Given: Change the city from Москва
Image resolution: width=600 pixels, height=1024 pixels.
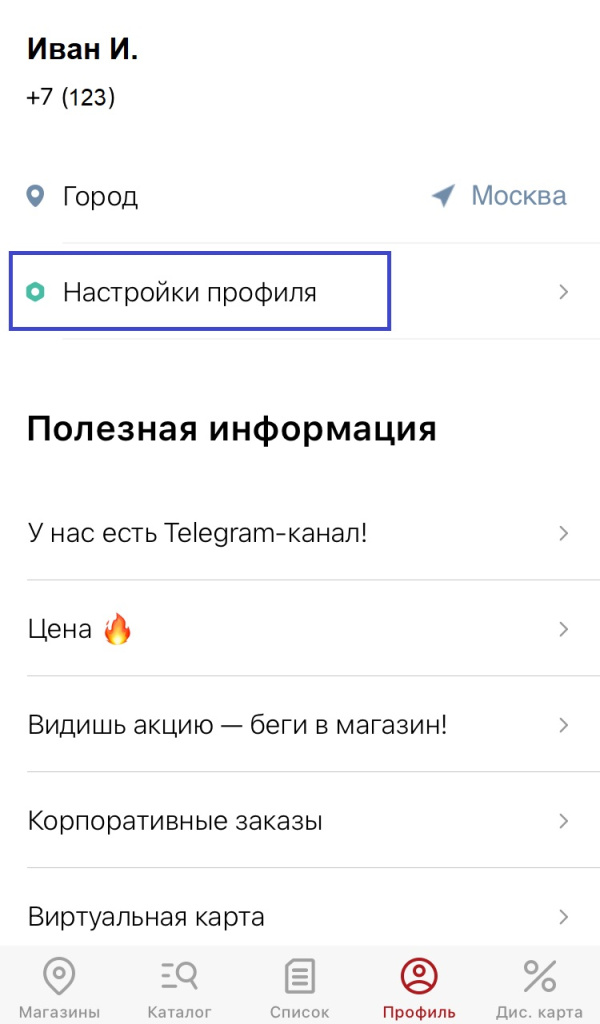Looking at the screenshot, I should 500,195.
